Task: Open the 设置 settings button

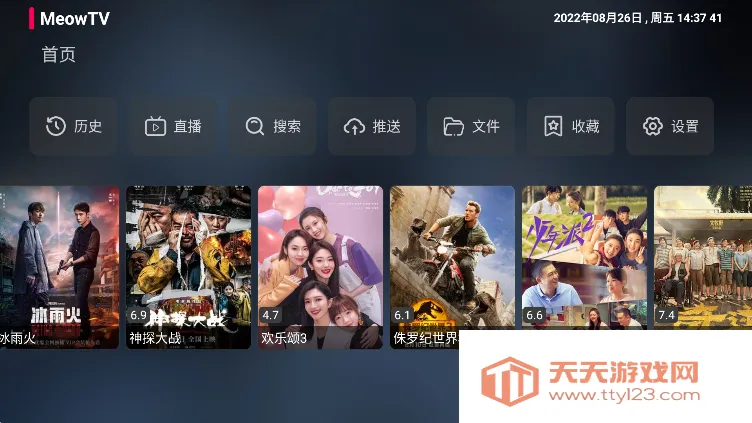Action: [670, 126]
